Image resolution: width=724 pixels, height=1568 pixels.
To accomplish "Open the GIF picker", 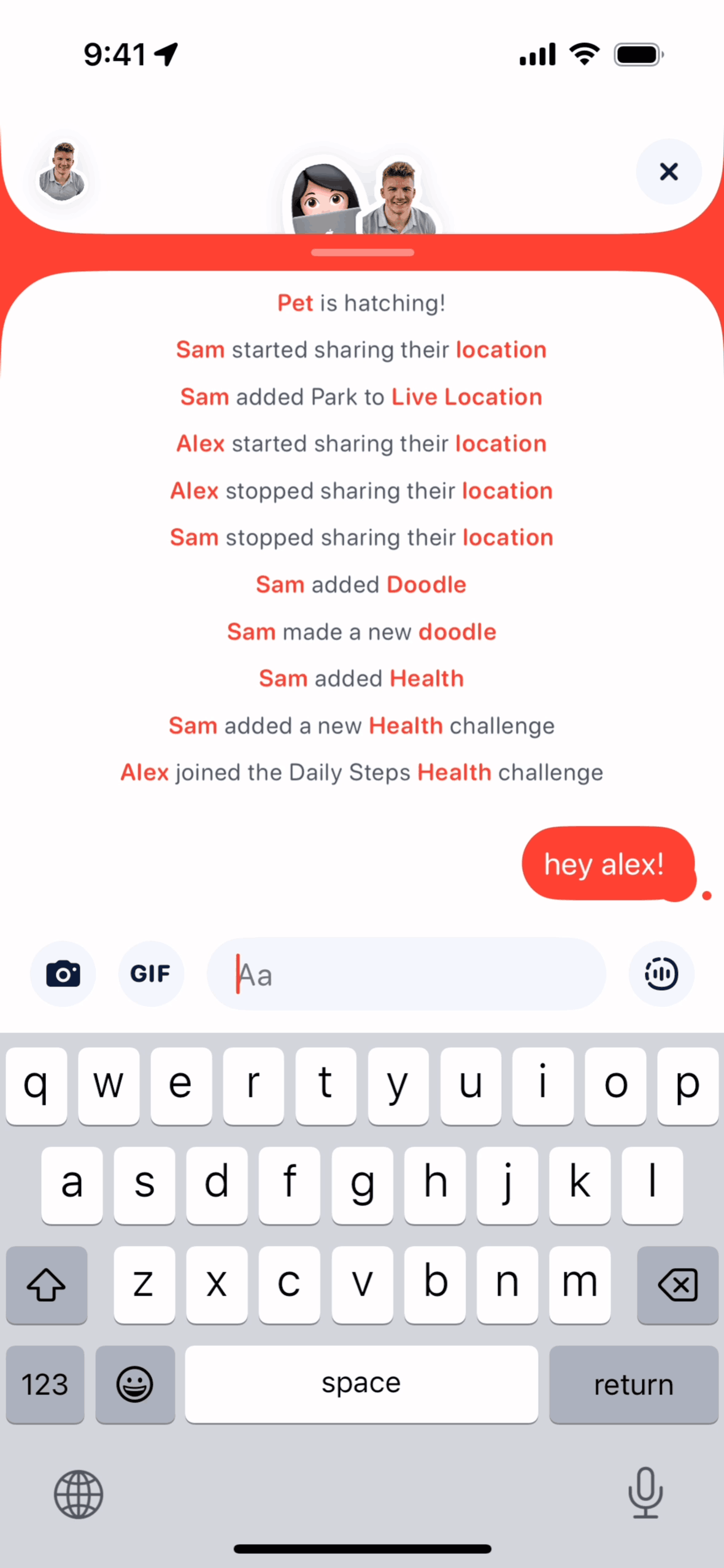I will 151,974.
